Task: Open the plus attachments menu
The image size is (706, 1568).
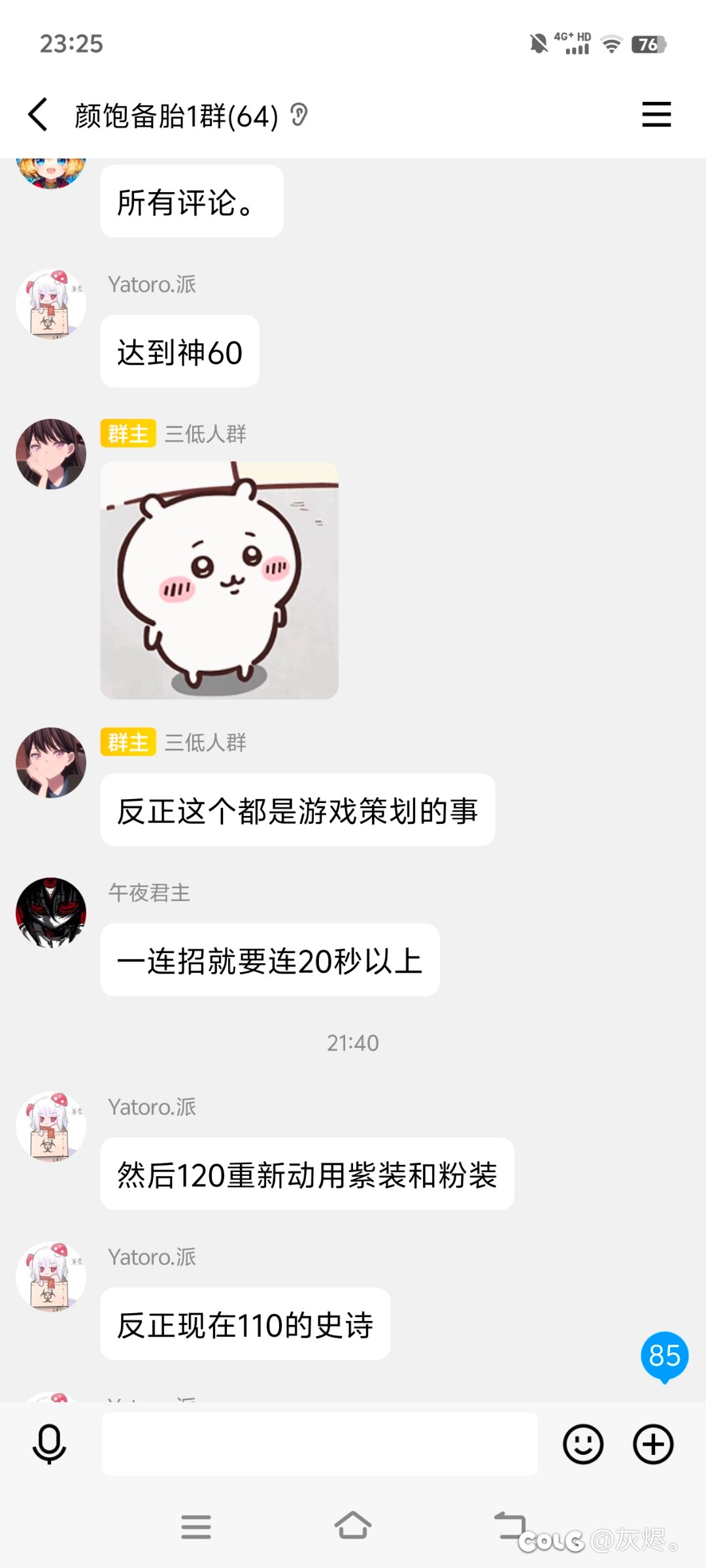Action: click(653, 1444)
